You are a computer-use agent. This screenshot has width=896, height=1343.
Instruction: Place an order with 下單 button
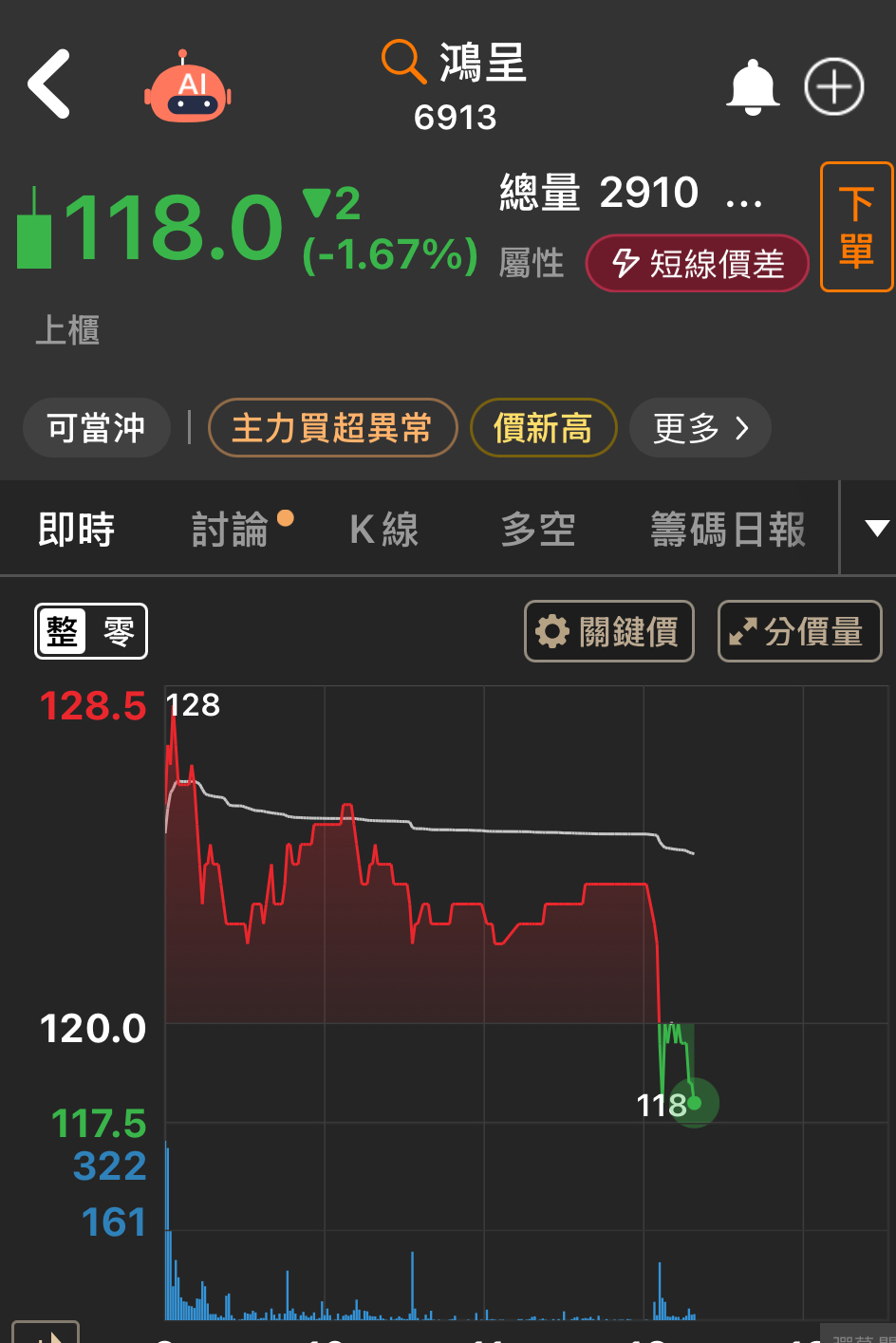click(x=856, y=227)
